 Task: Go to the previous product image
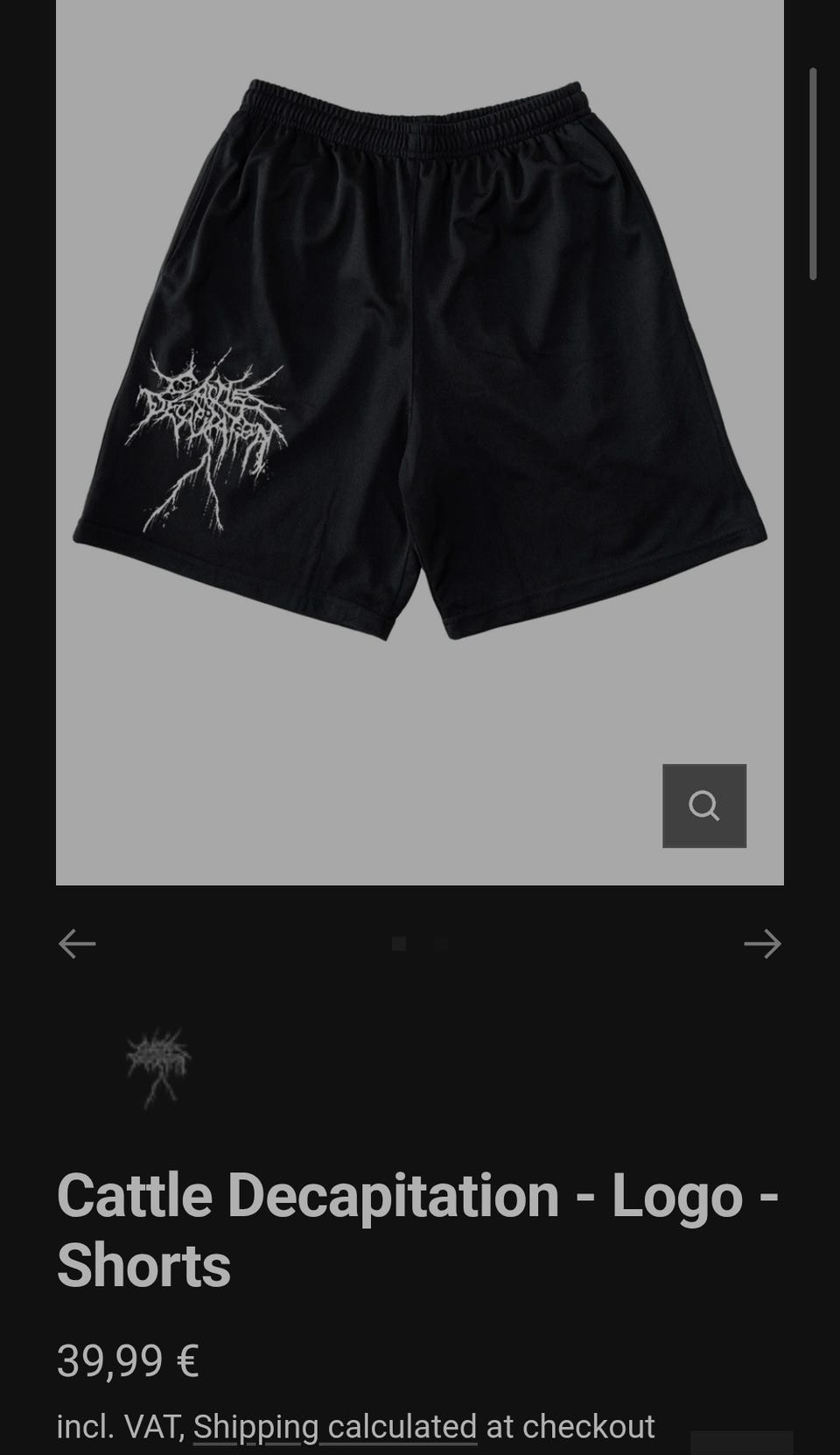coord(77,944)
